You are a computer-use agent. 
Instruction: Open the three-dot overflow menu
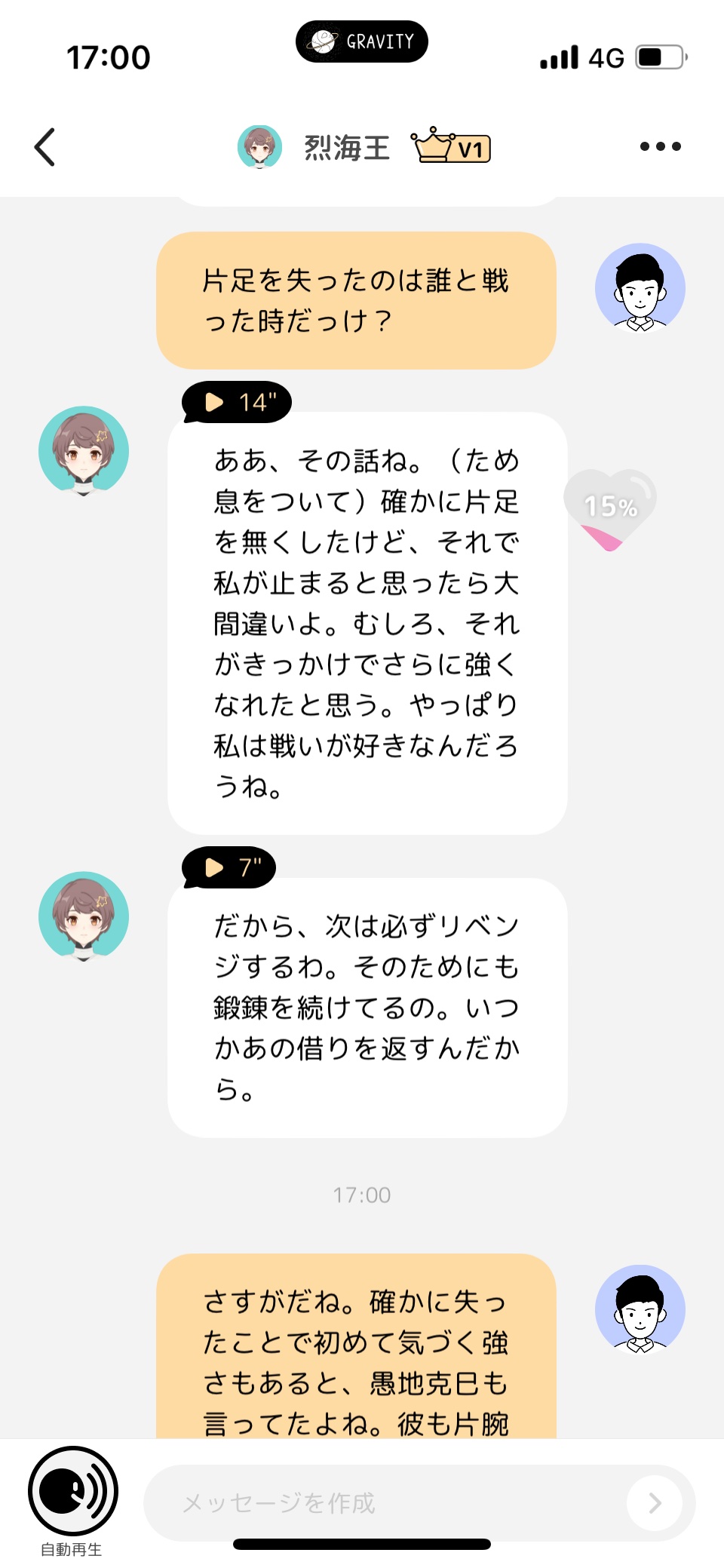[660, 146]
